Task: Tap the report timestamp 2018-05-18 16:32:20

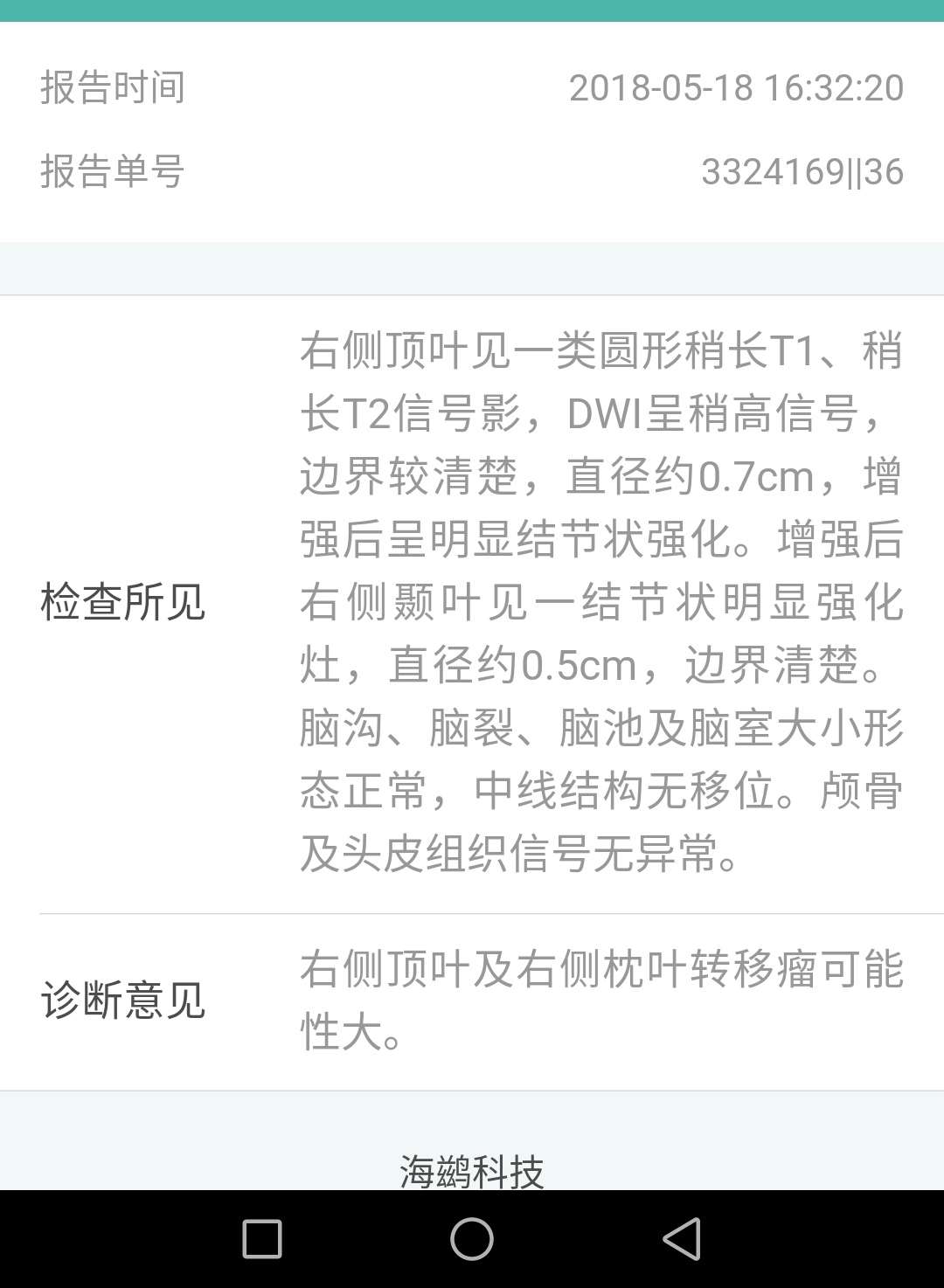Action: pyautogui.click(x=734, y=87)
